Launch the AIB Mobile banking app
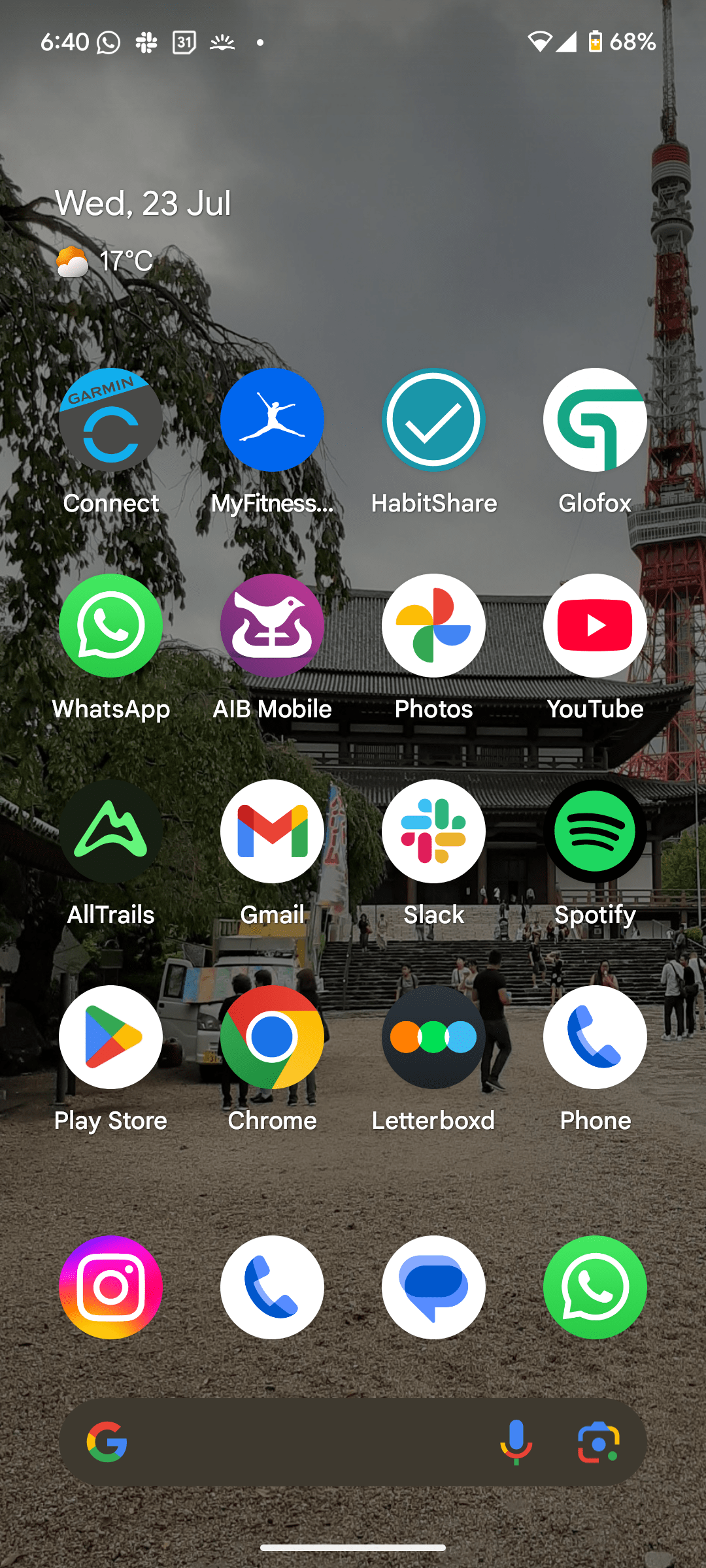 coord(272,625)
